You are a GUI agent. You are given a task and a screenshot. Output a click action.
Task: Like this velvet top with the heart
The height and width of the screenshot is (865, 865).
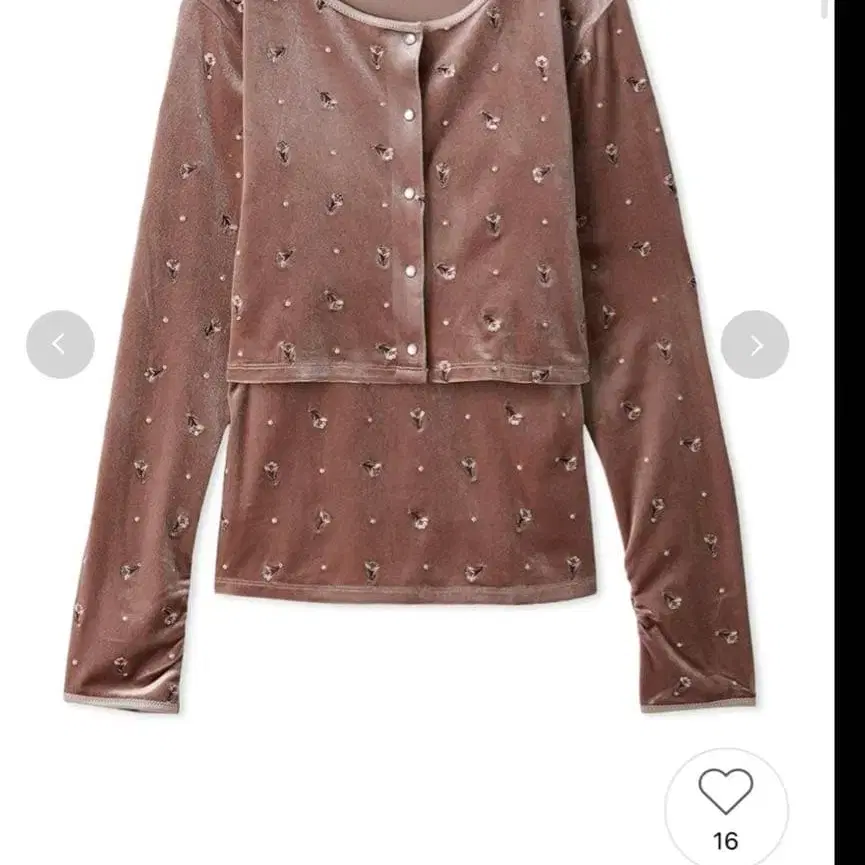(x=726, y=792)
